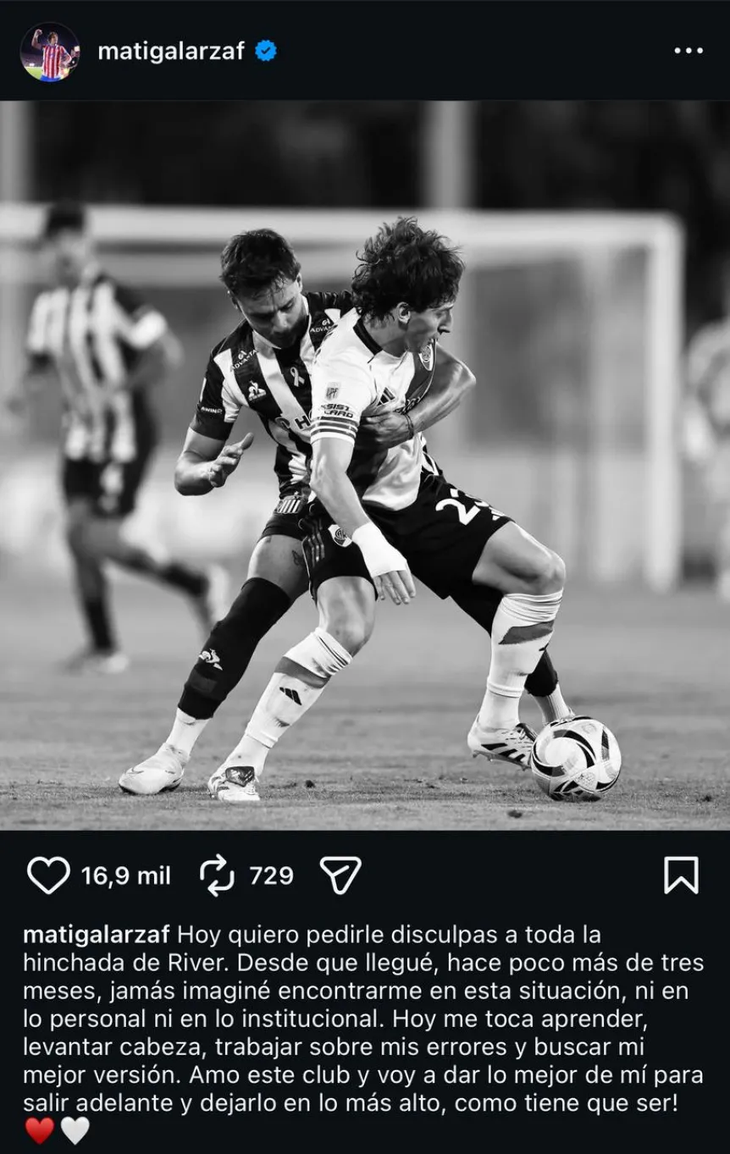Viewport: 730px width, 1154px height.
Task: Repost this post using the arrows icon
Action: pos(217,876)
